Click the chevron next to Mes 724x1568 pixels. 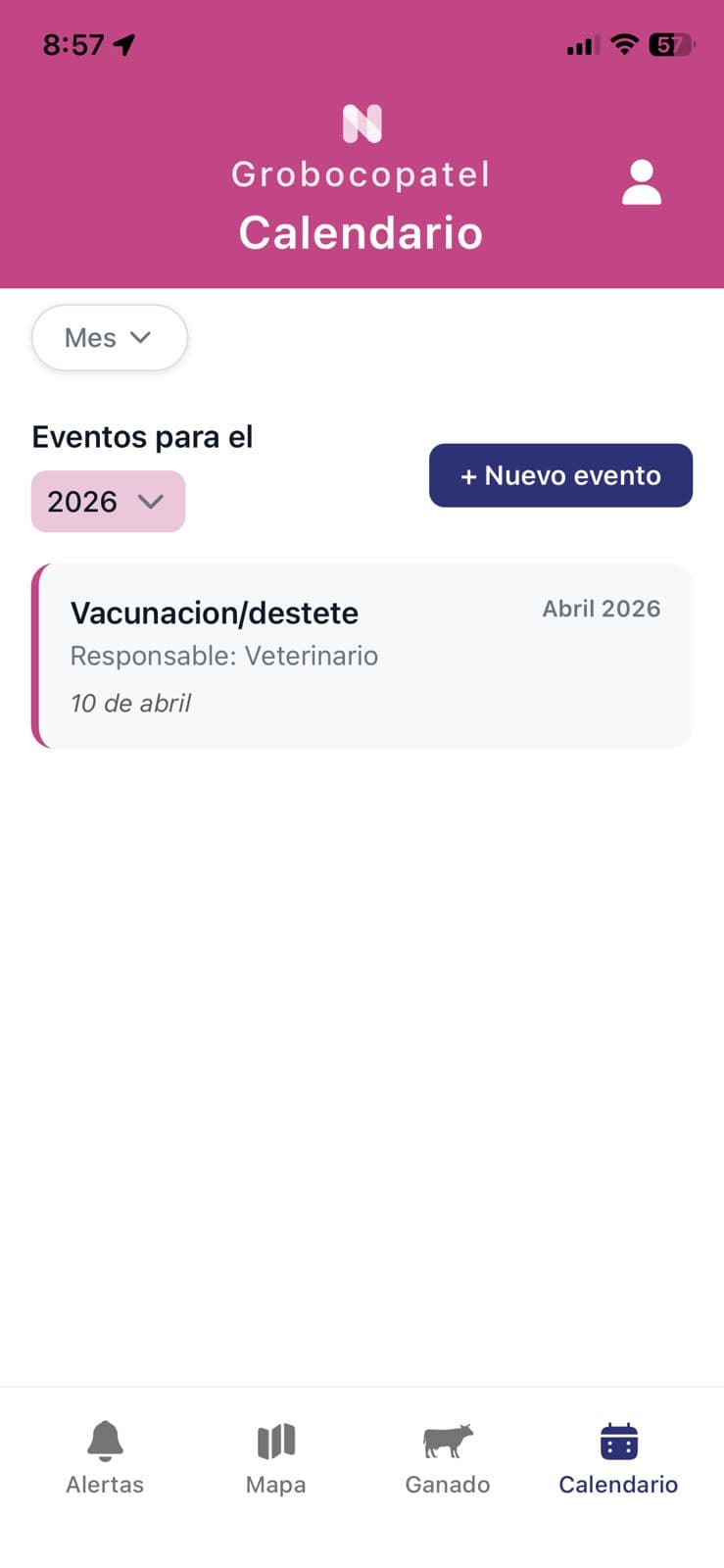click(141, 337)
